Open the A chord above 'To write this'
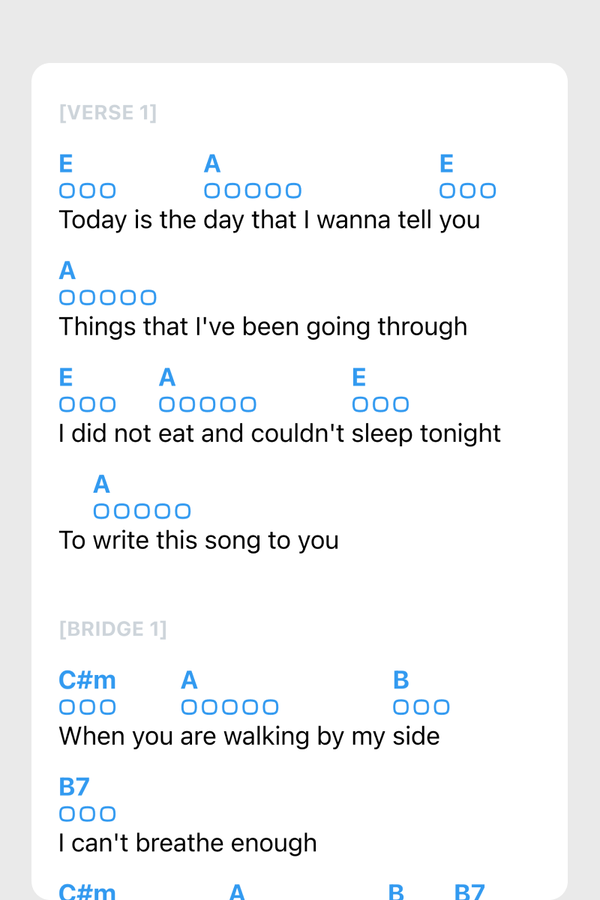The width and height of the screenshot is (600, 900). 101,485
